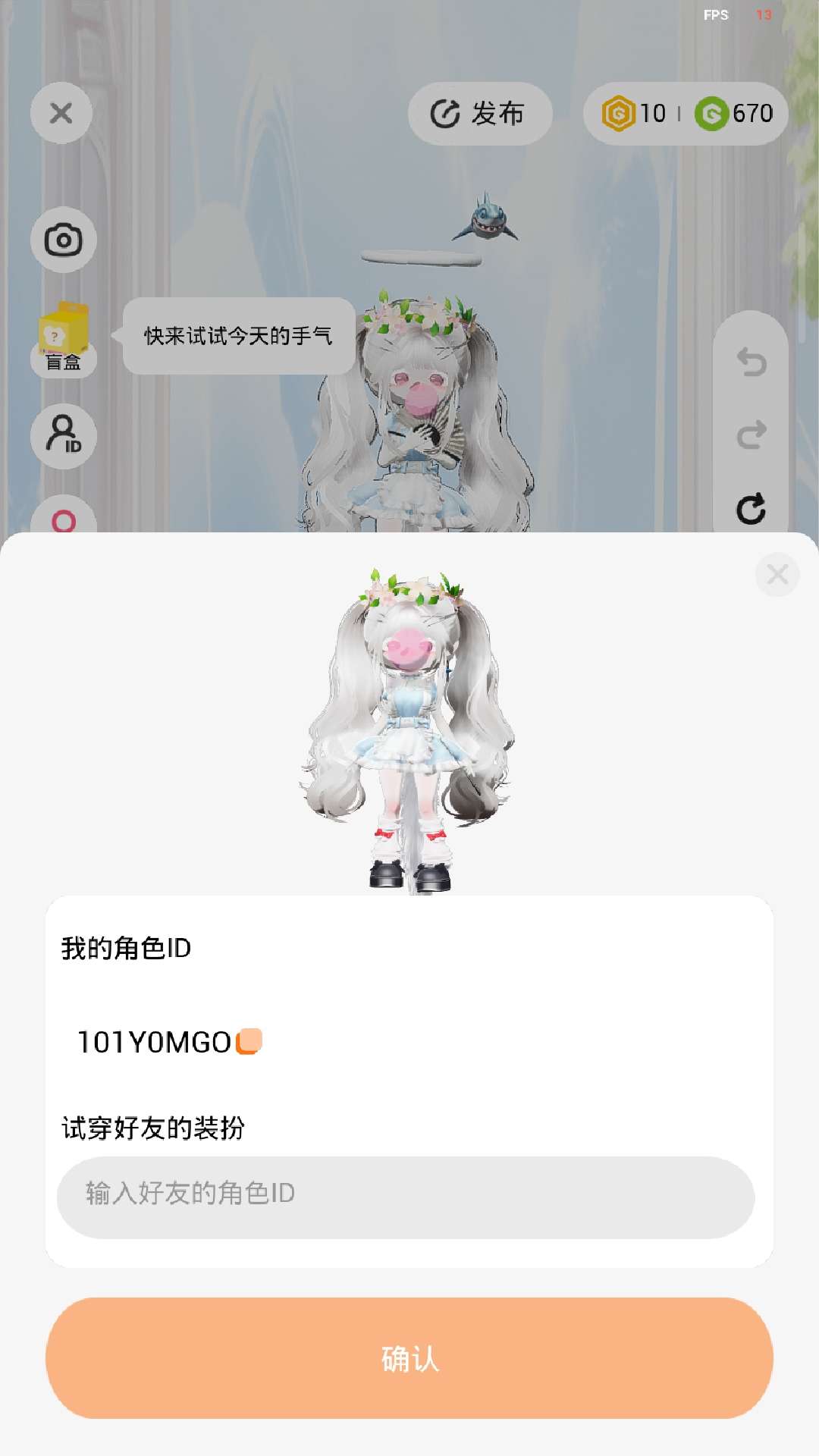Redo the outfit change
The width and height of the screenshot is (819, 1456).
[751, 435]
